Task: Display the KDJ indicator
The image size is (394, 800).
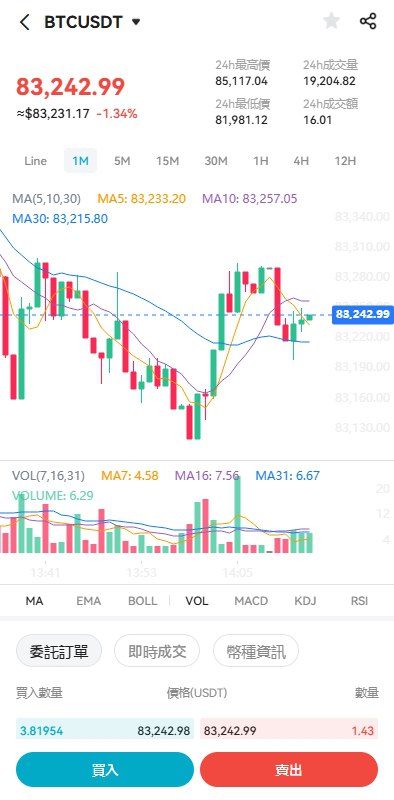Action: click(305, 601)
